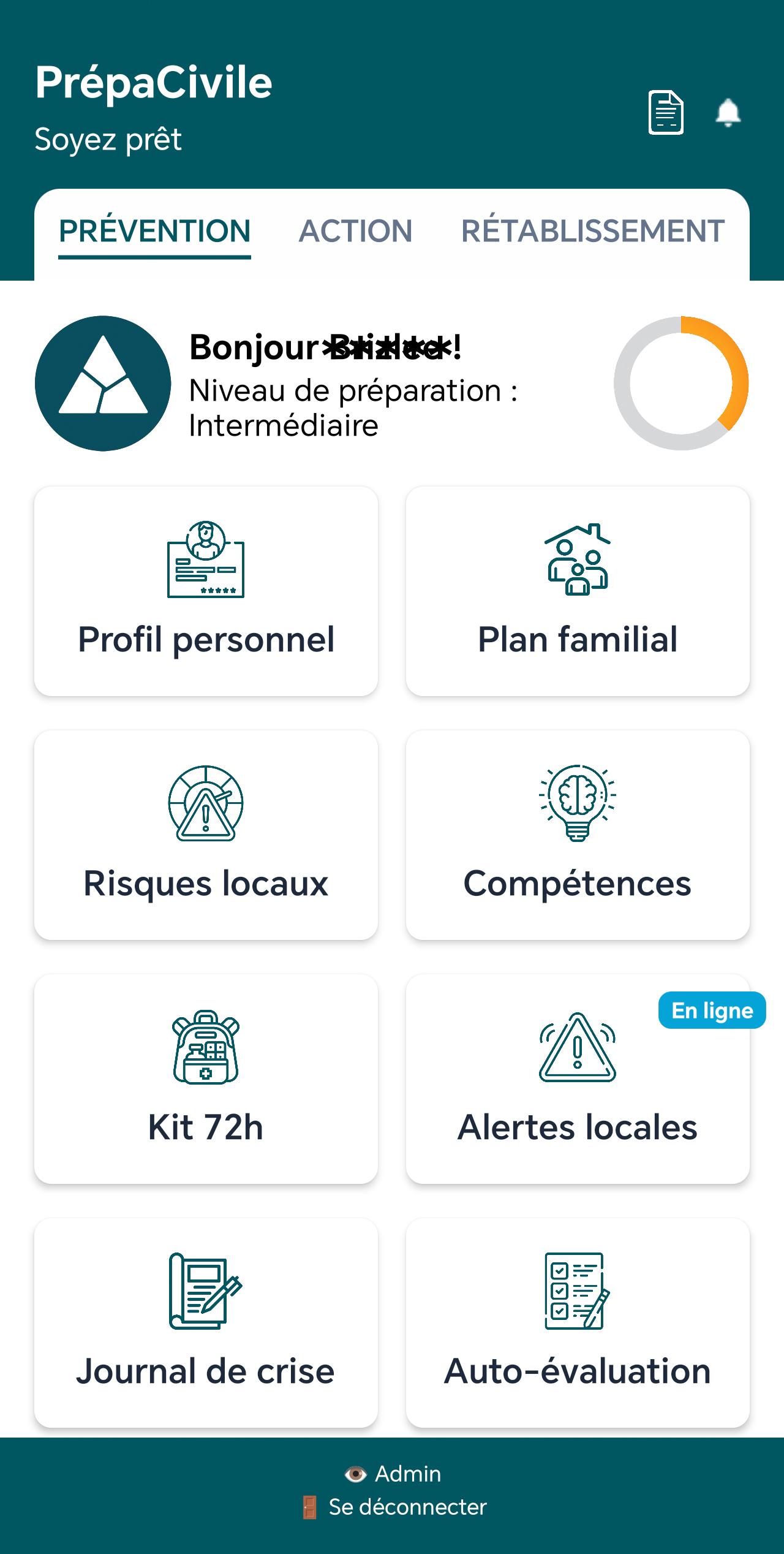The height and width of the screenshot is (1554, 784).
Task: Switch to the Rétablissement tab
Action: pyautogui.click(x=593, y=232)
